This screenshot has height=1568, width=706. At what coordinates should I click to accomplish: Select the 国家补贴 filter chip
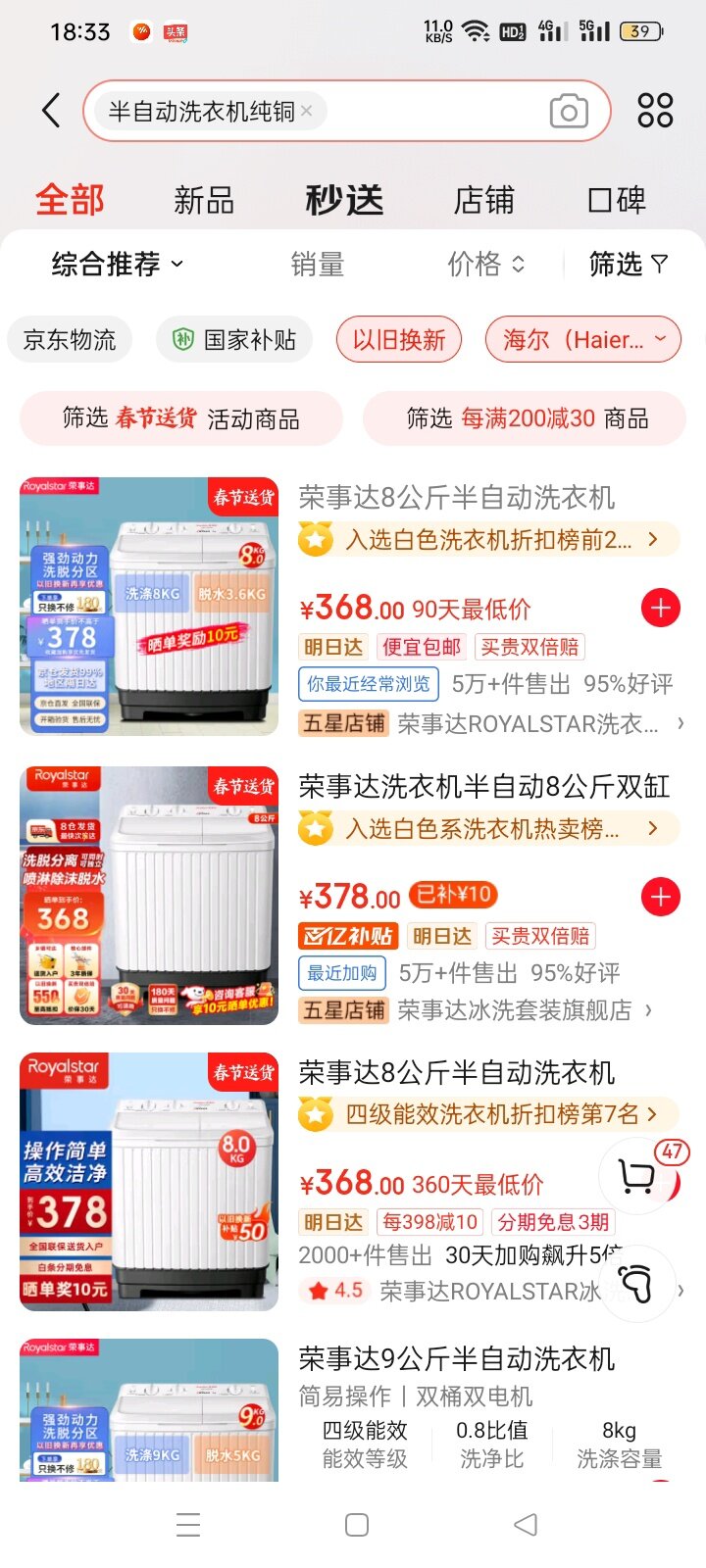pyautogui.click(x=235, y=340)
